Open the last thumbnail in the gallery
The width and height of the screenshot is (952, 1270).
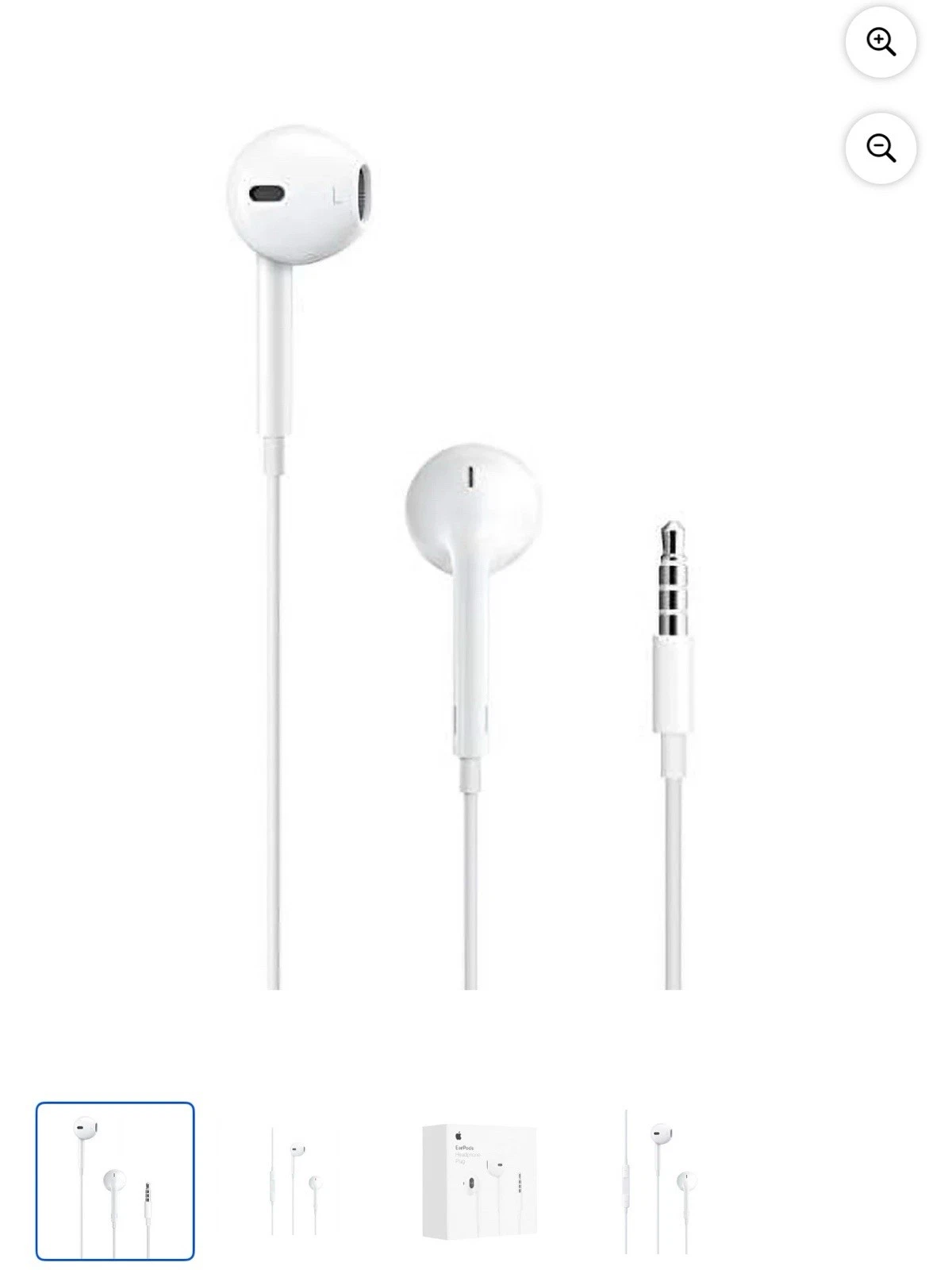pyautogui.click(x=658, y=1180)
